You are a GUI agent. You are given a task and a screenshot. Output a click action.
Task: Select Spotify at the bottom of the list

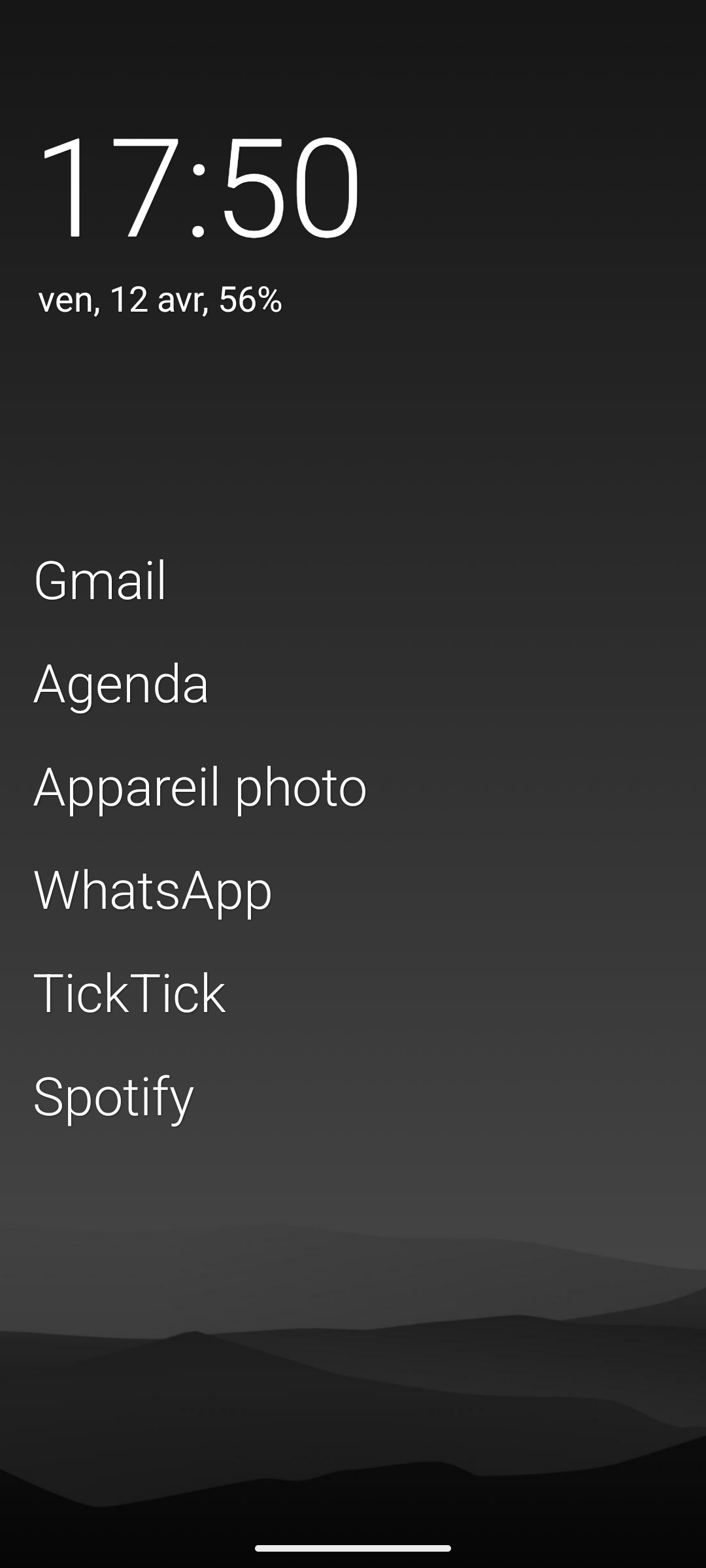[112, 1094]
